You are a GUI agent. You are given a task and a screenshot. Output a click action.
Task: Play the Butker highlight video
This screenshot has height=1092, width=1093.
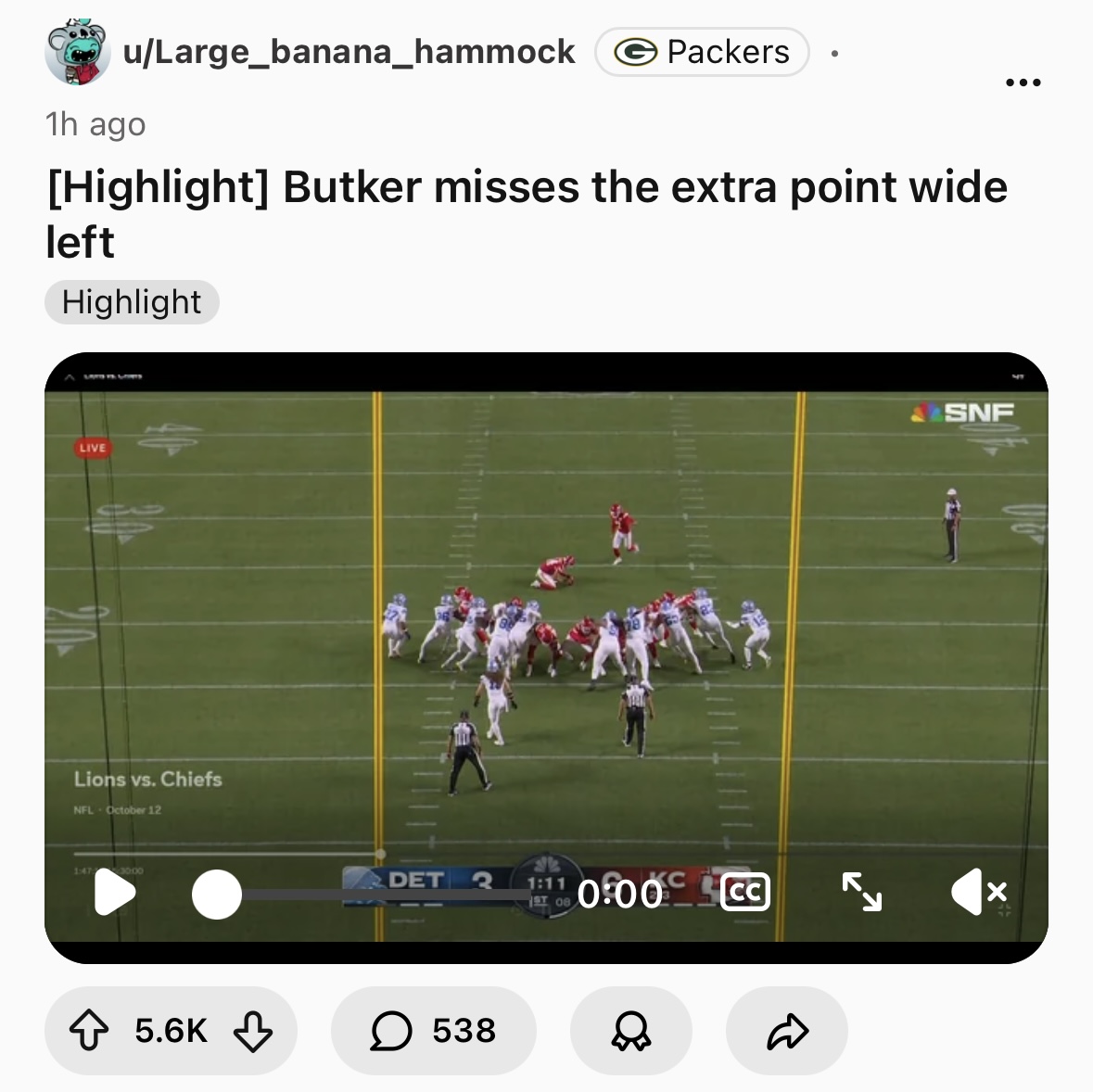tap(115, 893)
